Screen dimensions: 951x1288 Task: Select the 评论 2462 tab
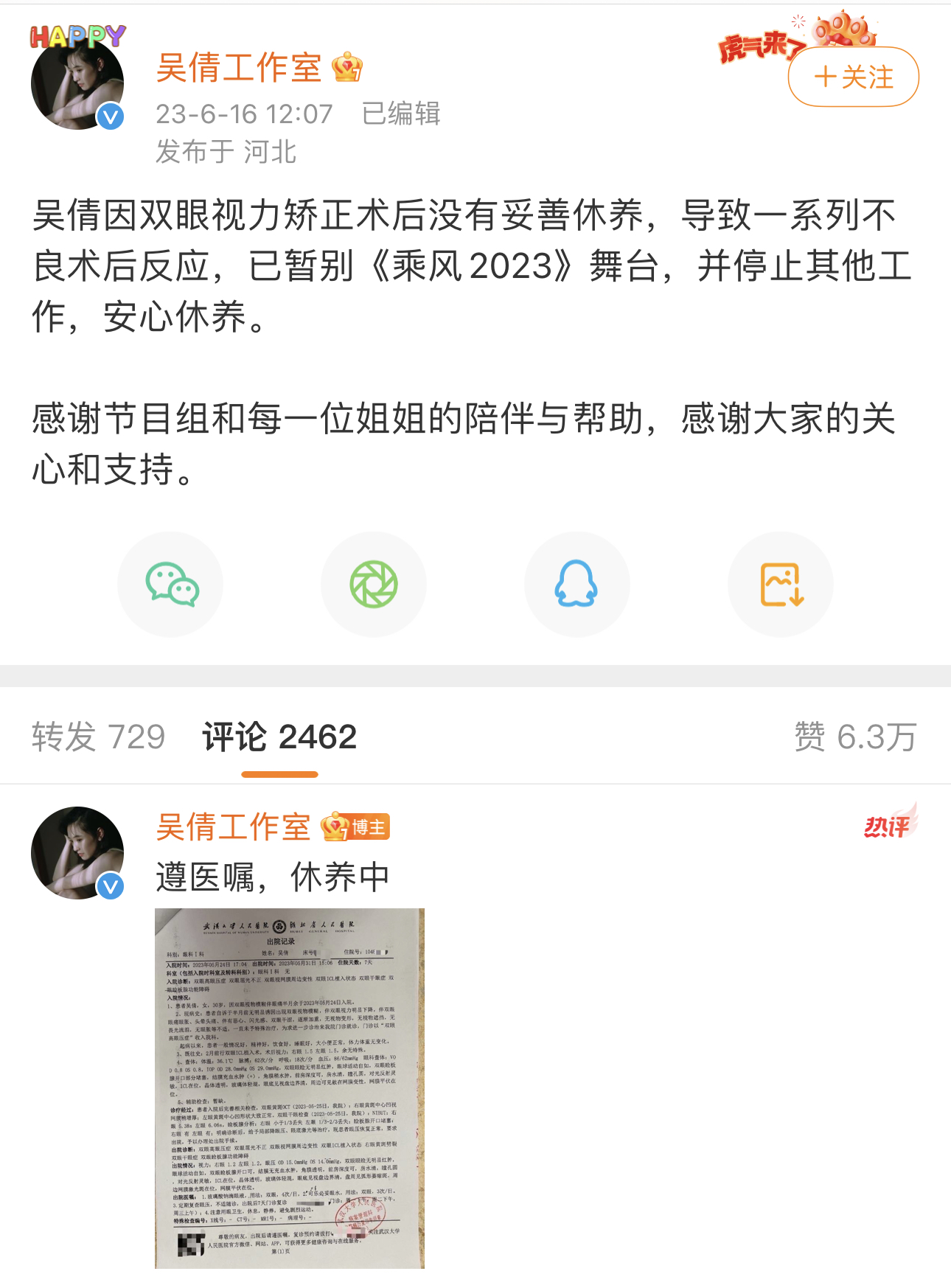pos(279,737)
